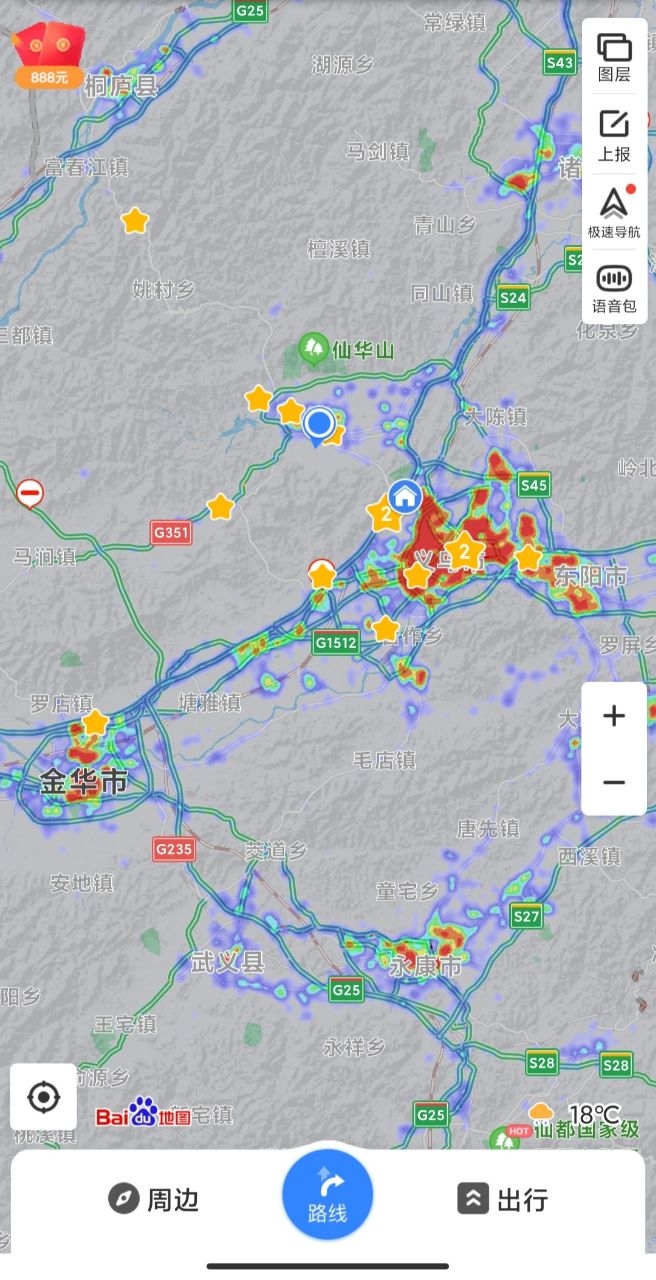
Task: Open the 周边 nearby tab
Action: pyautogui.click(x=154, y=1199)
